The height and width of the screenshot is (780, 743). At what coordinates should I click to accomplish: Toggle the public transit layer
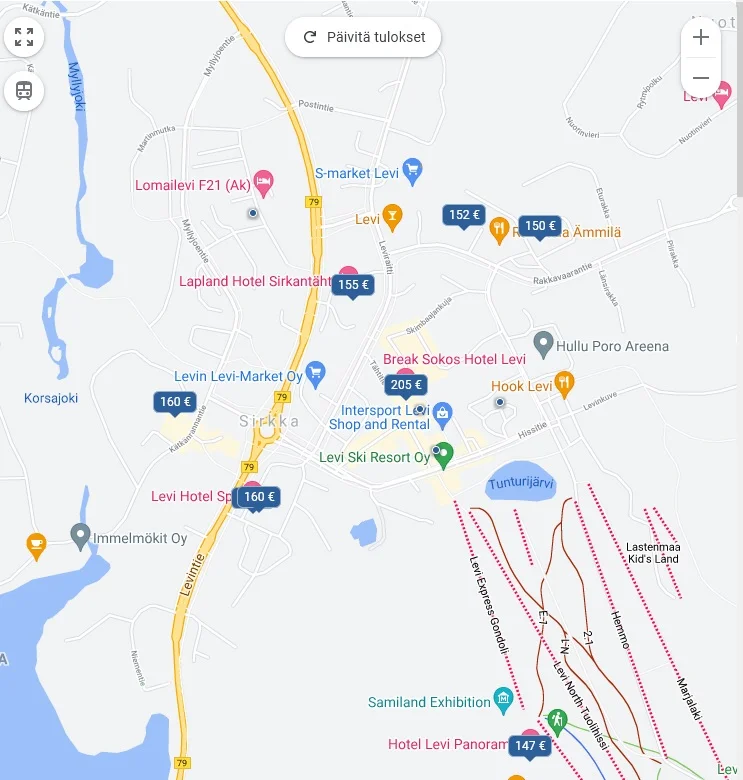[x=24, y=91]
